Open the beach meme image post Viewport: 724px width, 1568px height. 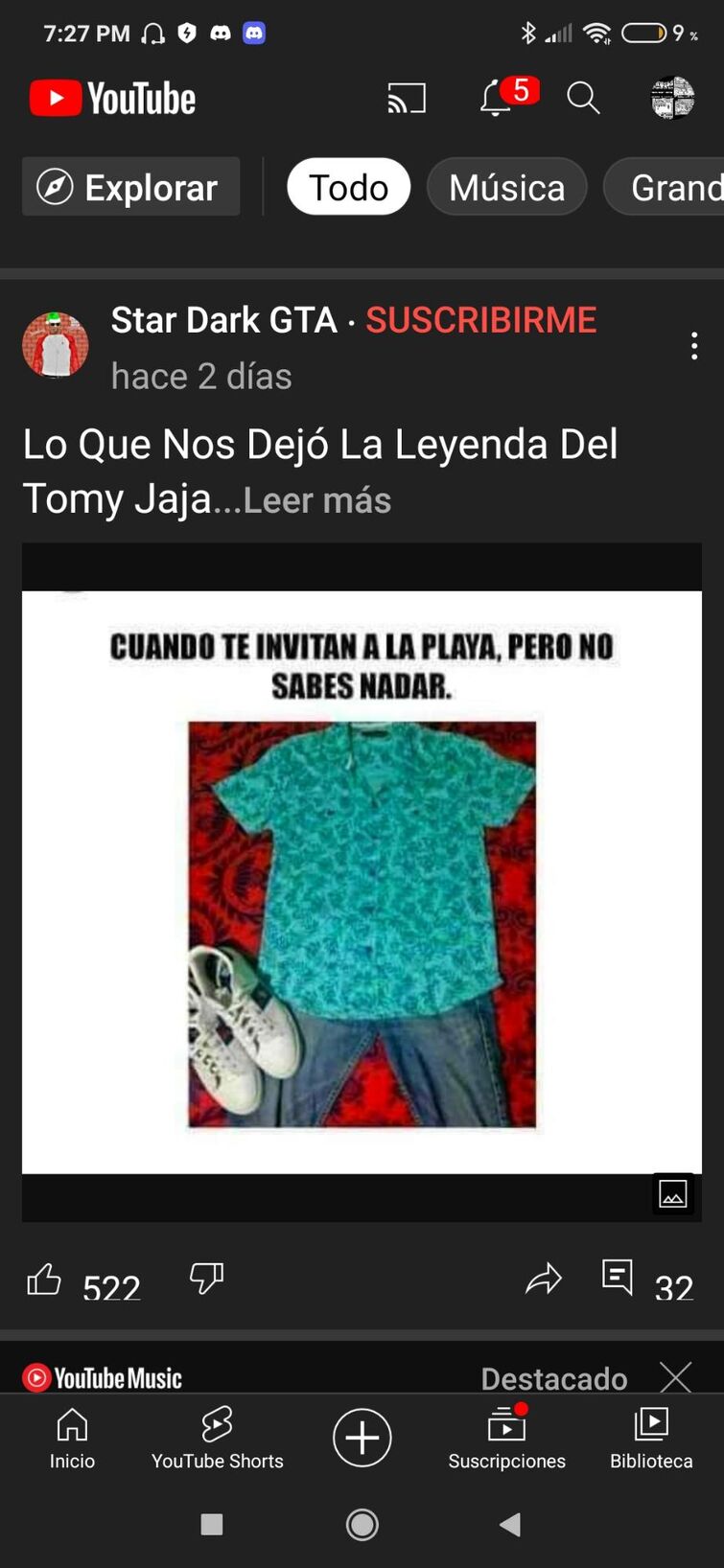pos(362,882)
